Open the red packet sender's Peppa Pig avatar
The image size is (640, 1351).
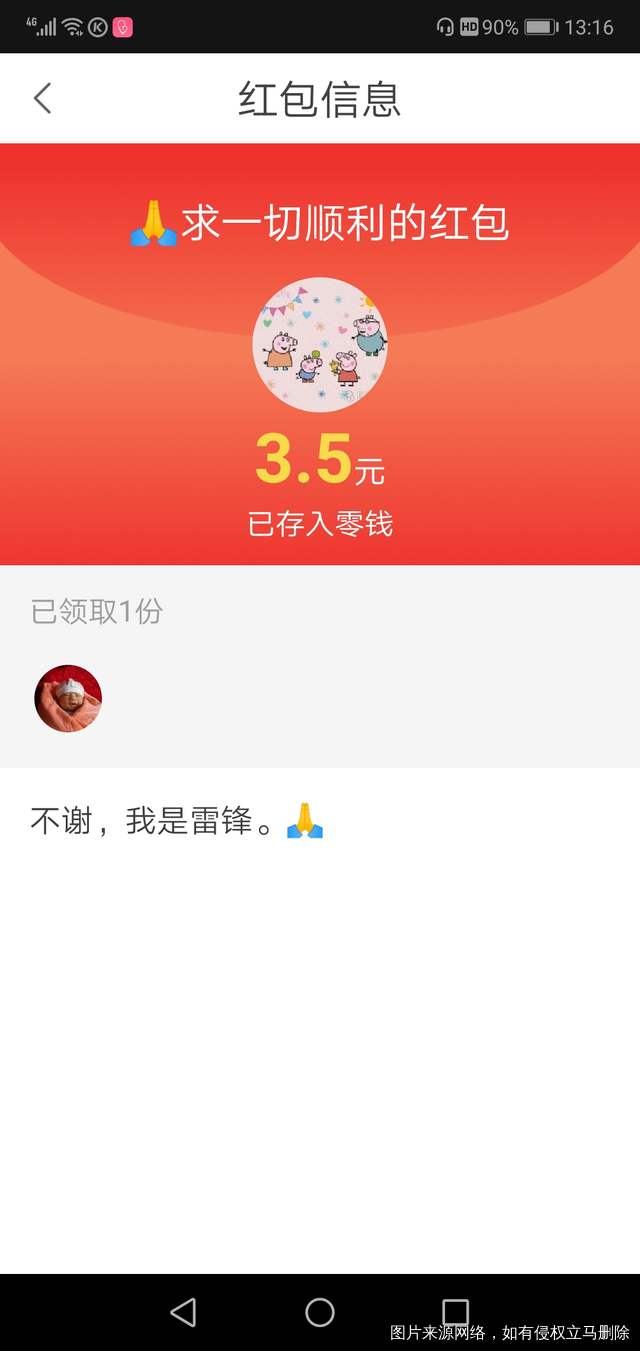[320, 345]
